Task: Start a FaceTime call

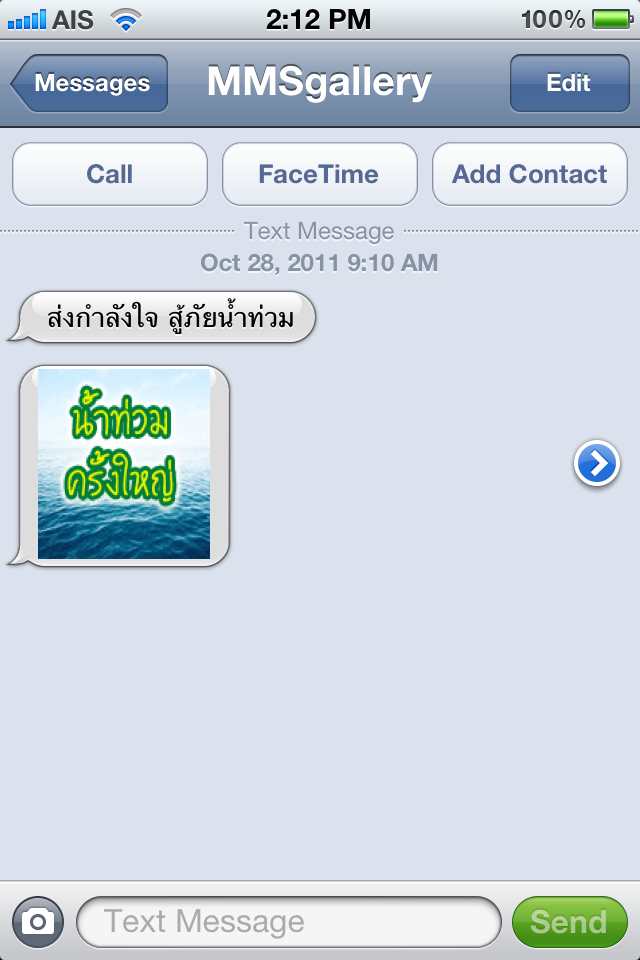Action: 319,174
